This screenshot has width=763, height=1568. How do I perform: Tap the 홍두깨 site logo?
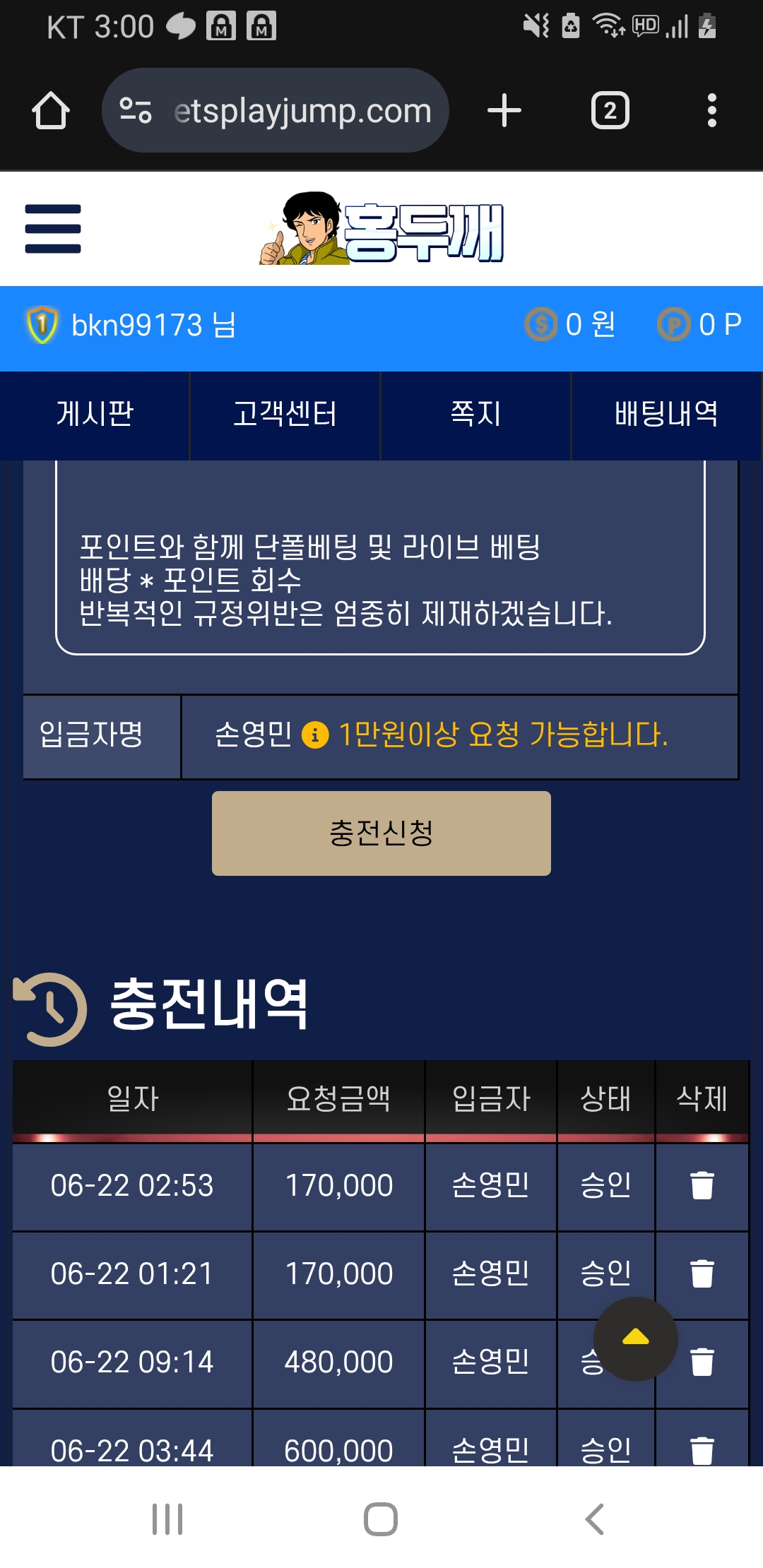tap(381, 229)
